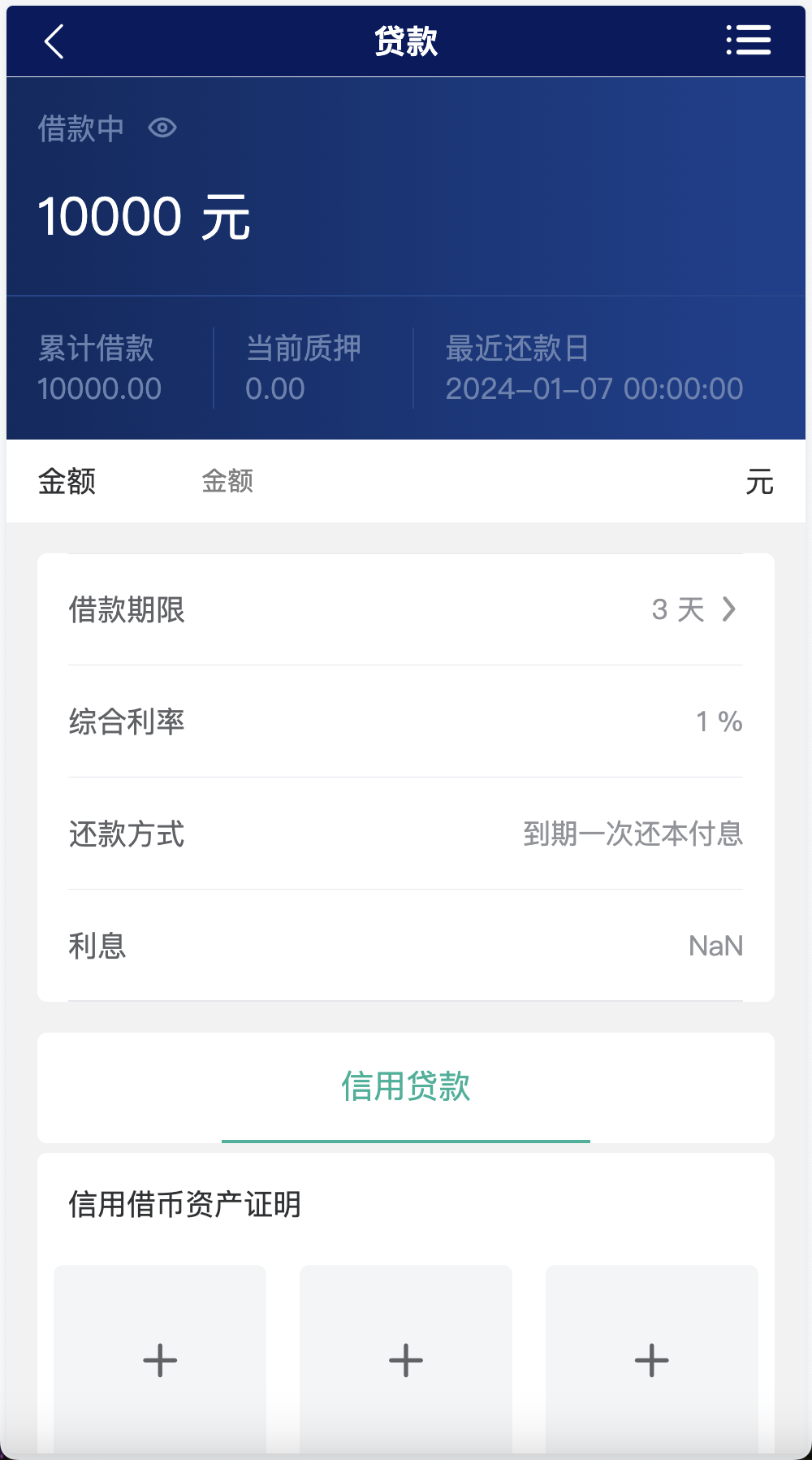Open the 3 天 loan duration selector

[679, 610]
